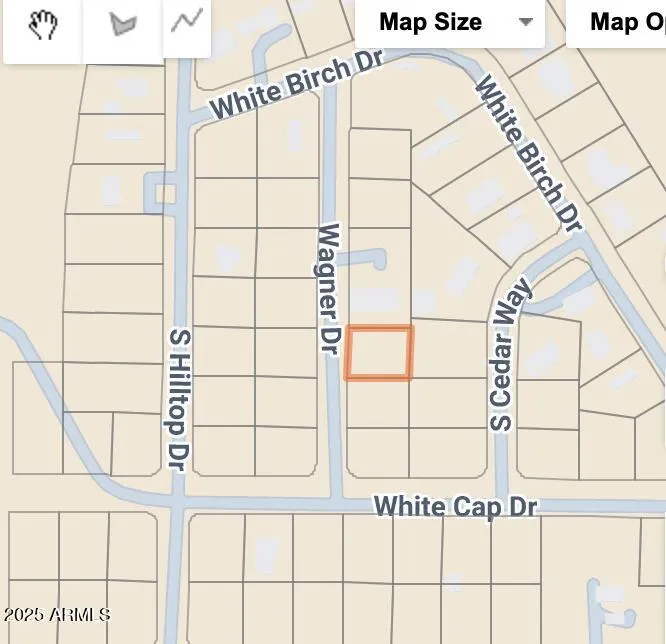Activate the line drawing tool
The height and width of the screenshot is (644, 666).
click(x=187, y=21)
